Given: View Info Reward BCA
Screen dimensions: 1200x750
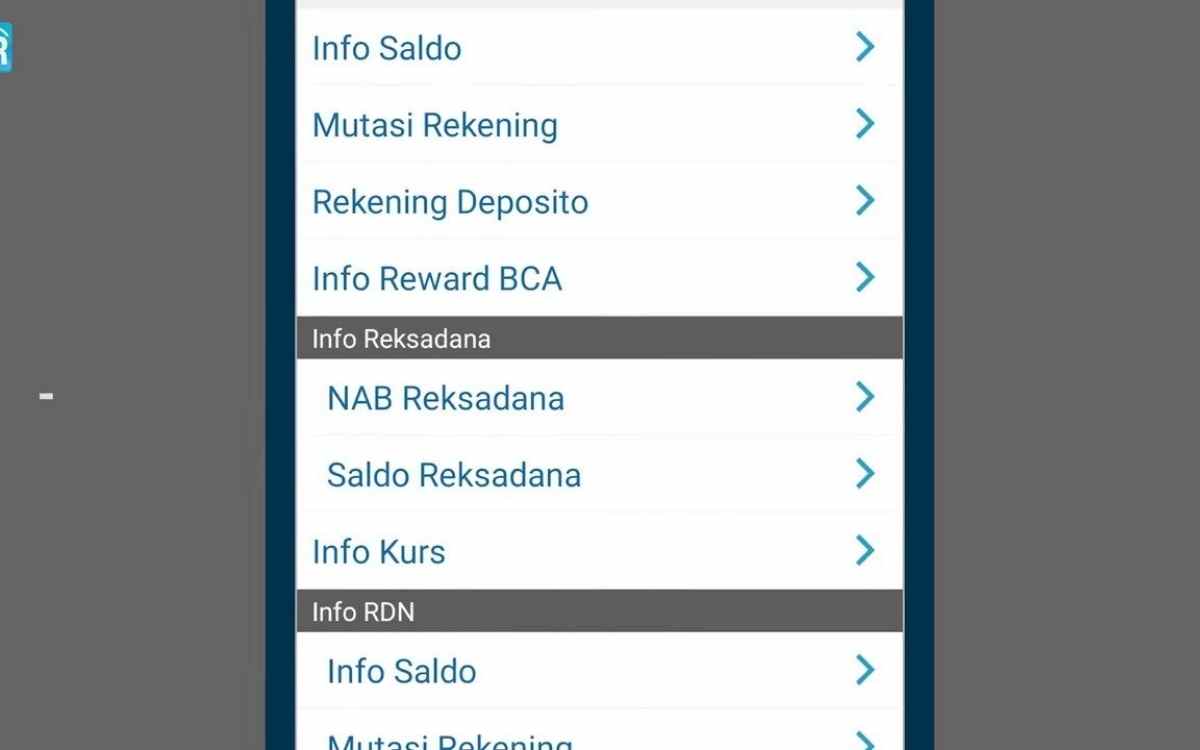Looking at the screenshot, I should click(x=598, y=278).
